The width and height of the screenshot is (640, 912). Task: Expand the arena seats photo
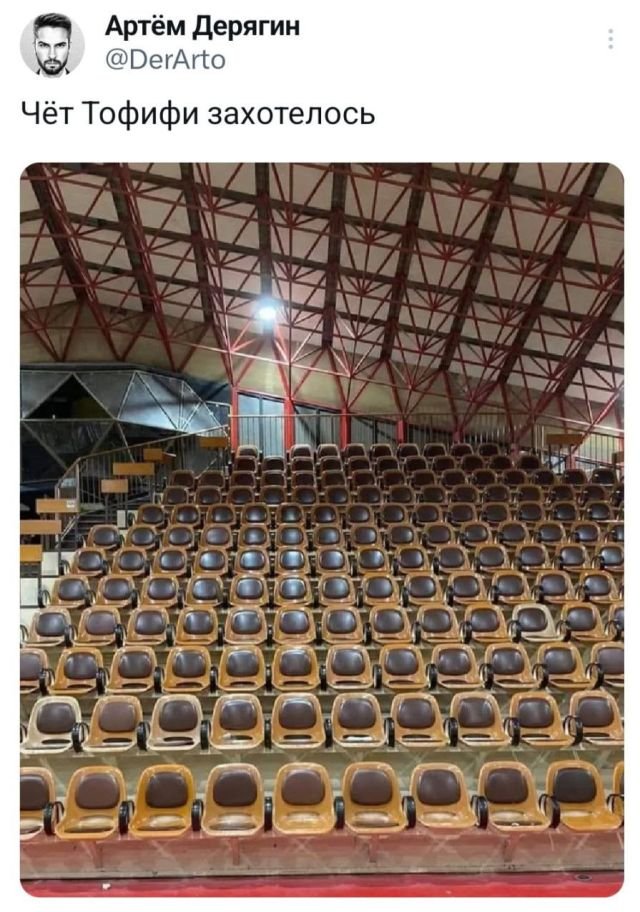click(321, 529)
